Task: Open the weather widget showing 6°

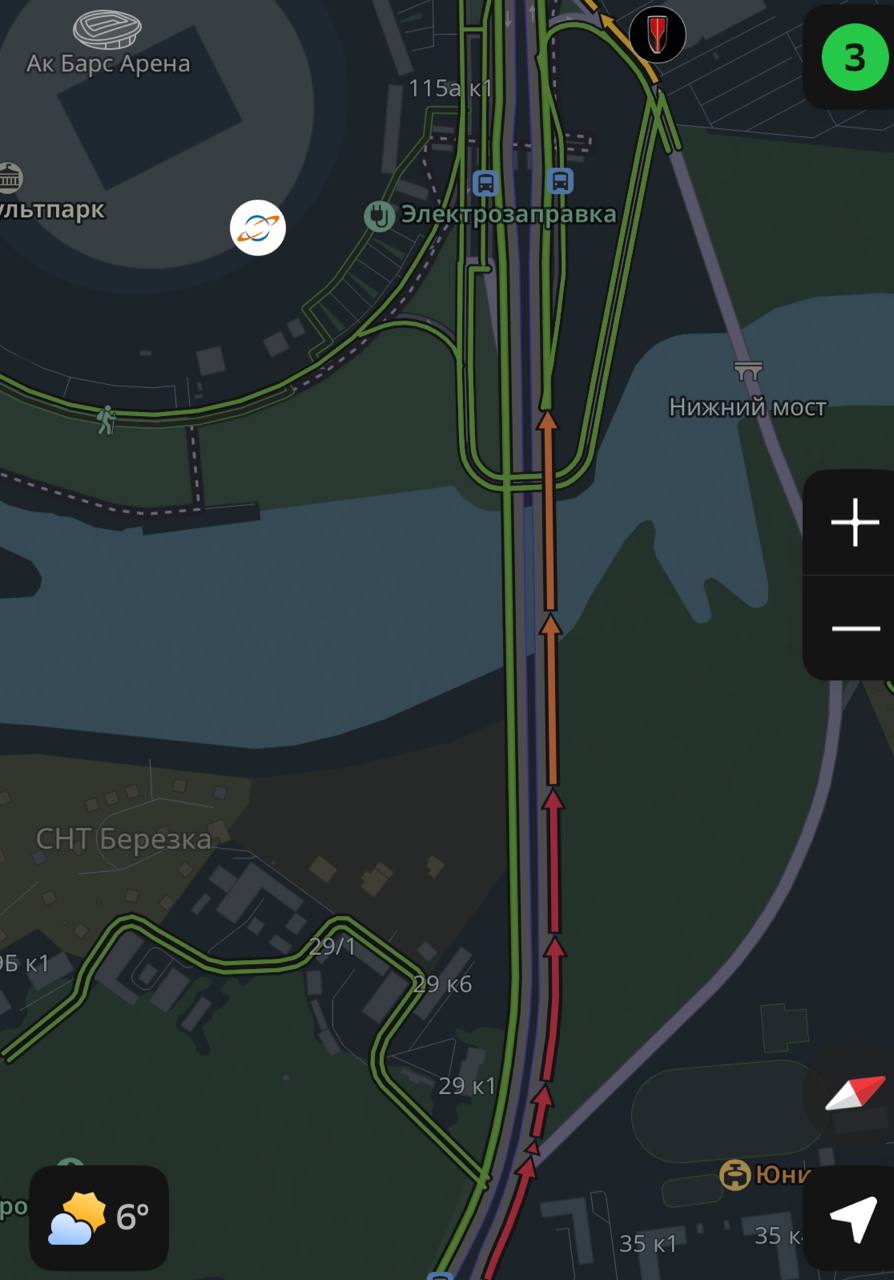Action: pyautogui.click(x=99, y=1217)
